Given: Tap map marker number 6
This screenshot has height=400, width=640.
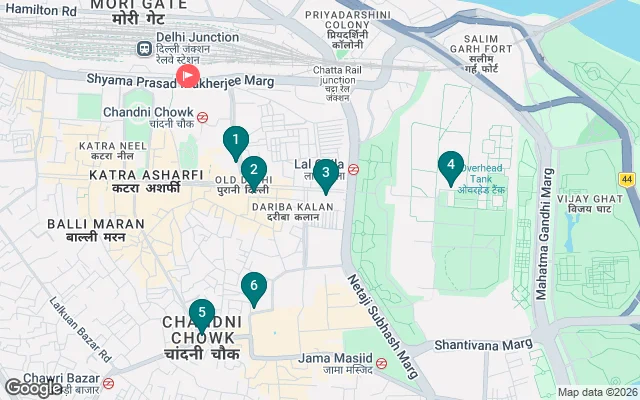Looking at the screenshot, I should click(254, 287).
